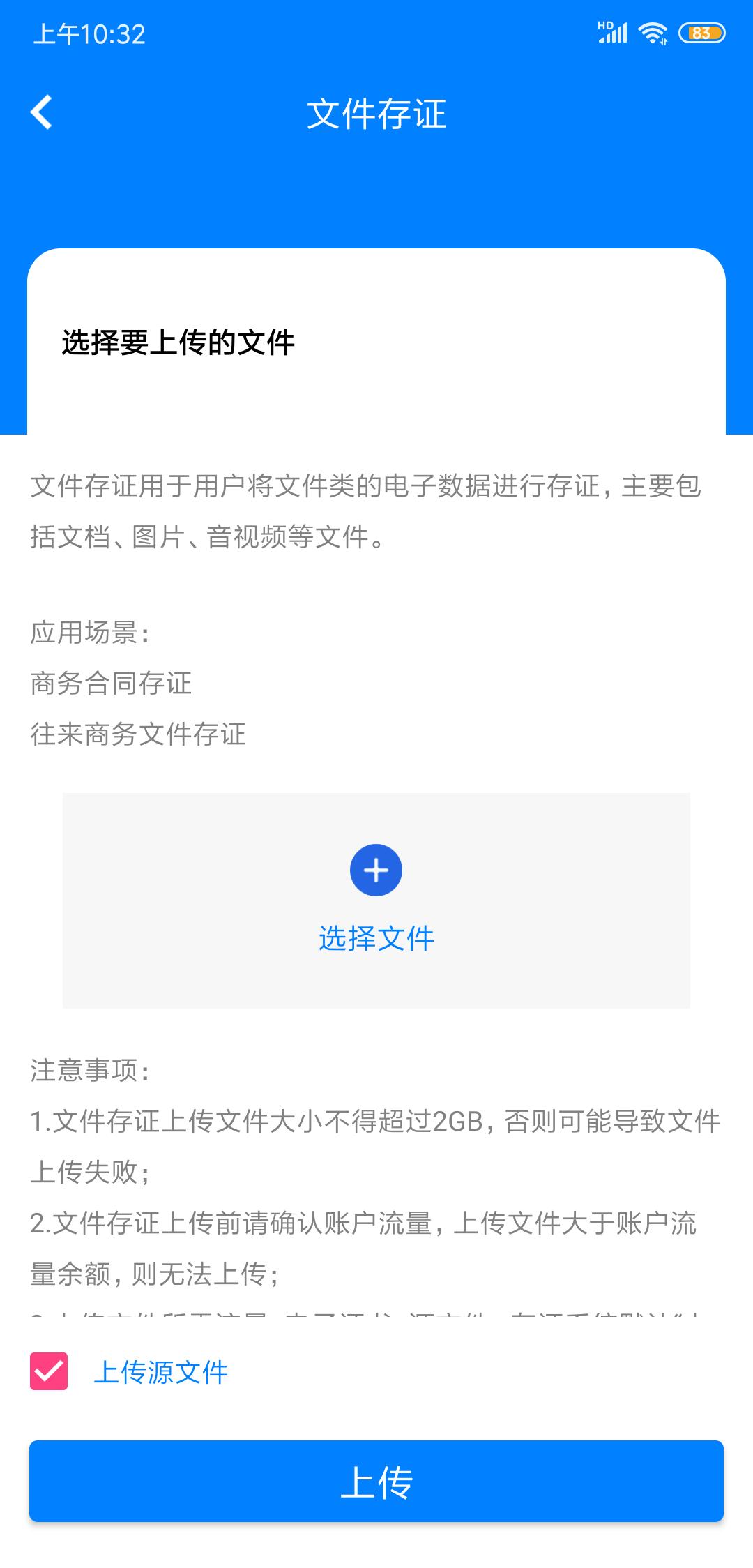Tap the clock showing 上午10:32
This screenshot has height=1568, width=753.
pyautogui.click(x=89, y=35)
